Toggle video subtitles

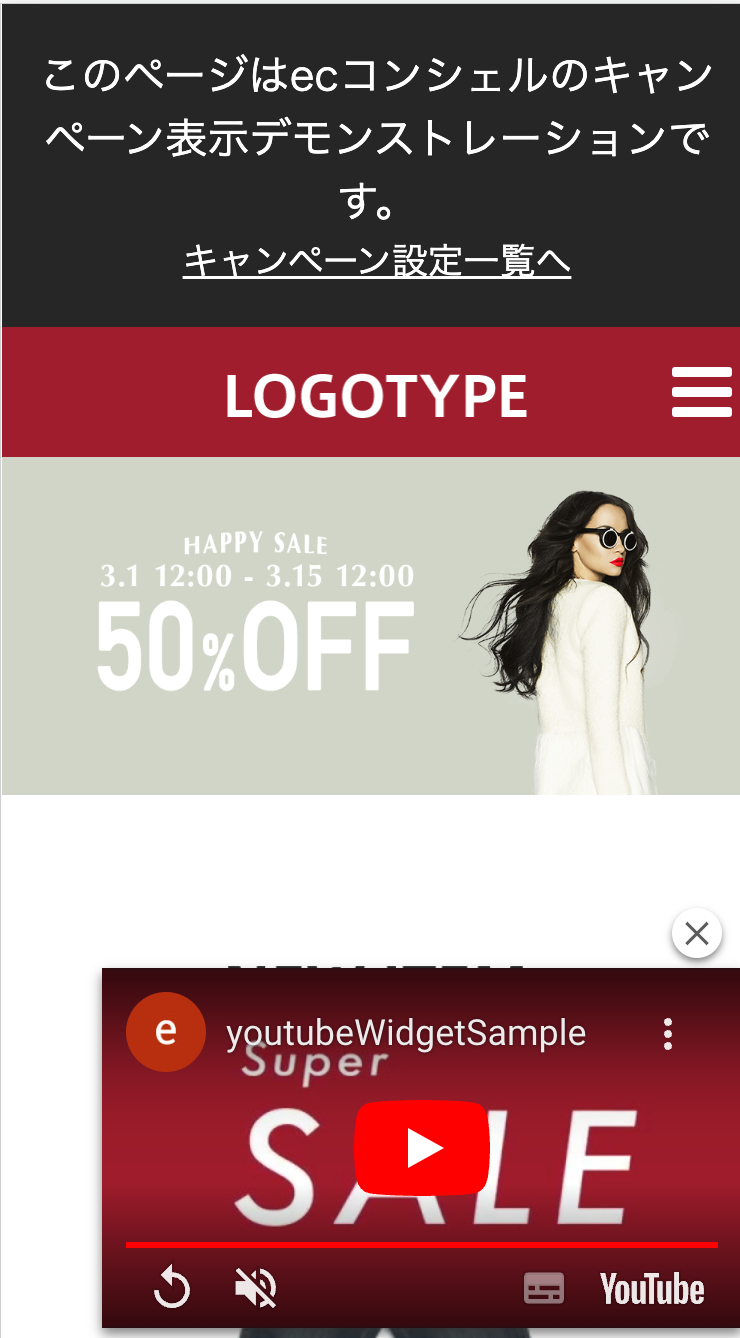point(544,1289)
